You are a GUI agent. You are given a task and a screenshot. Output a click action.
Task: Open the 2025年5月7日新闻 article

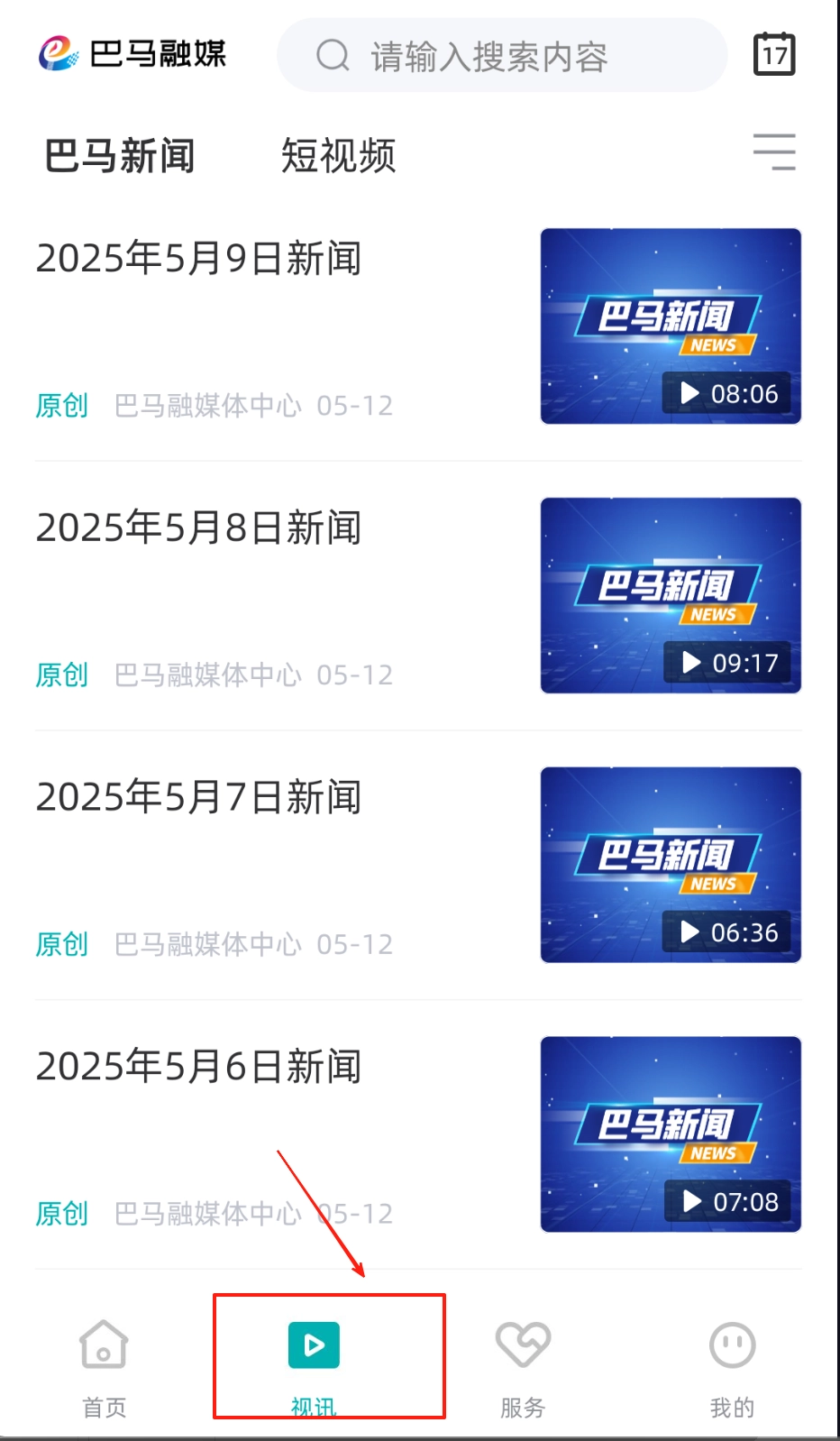[198, 798]
